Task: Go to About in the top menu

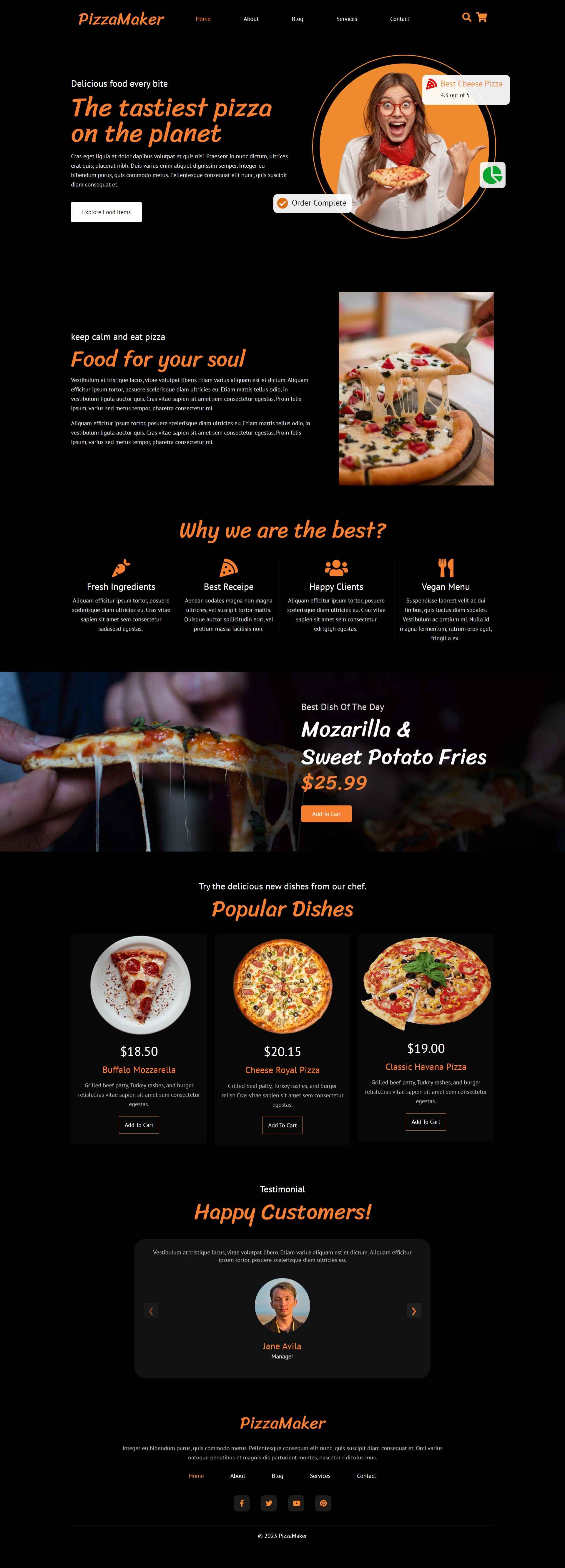Action: point(251,19)
